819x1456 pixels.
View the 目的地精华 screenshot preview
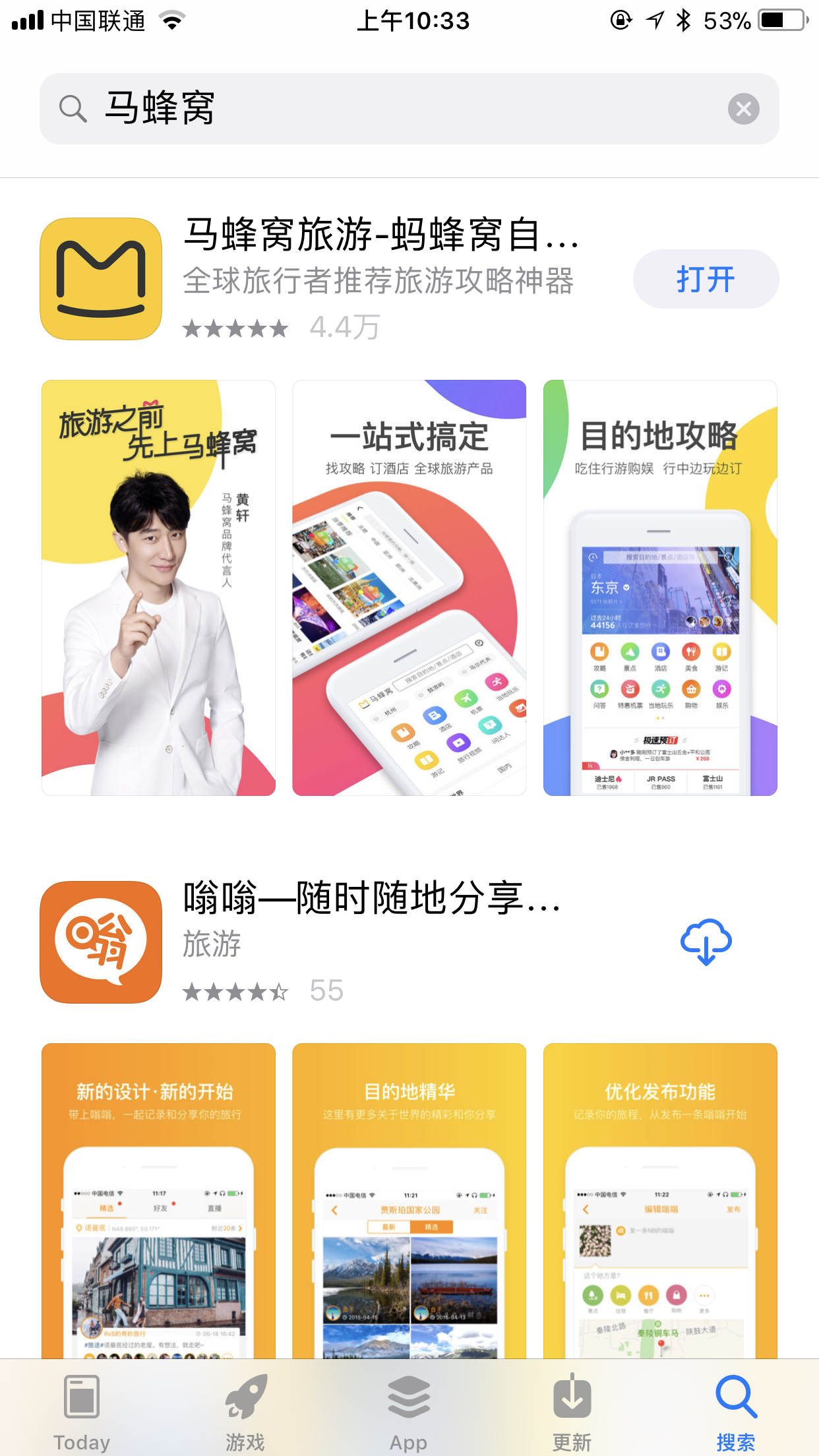[409, 1200]
